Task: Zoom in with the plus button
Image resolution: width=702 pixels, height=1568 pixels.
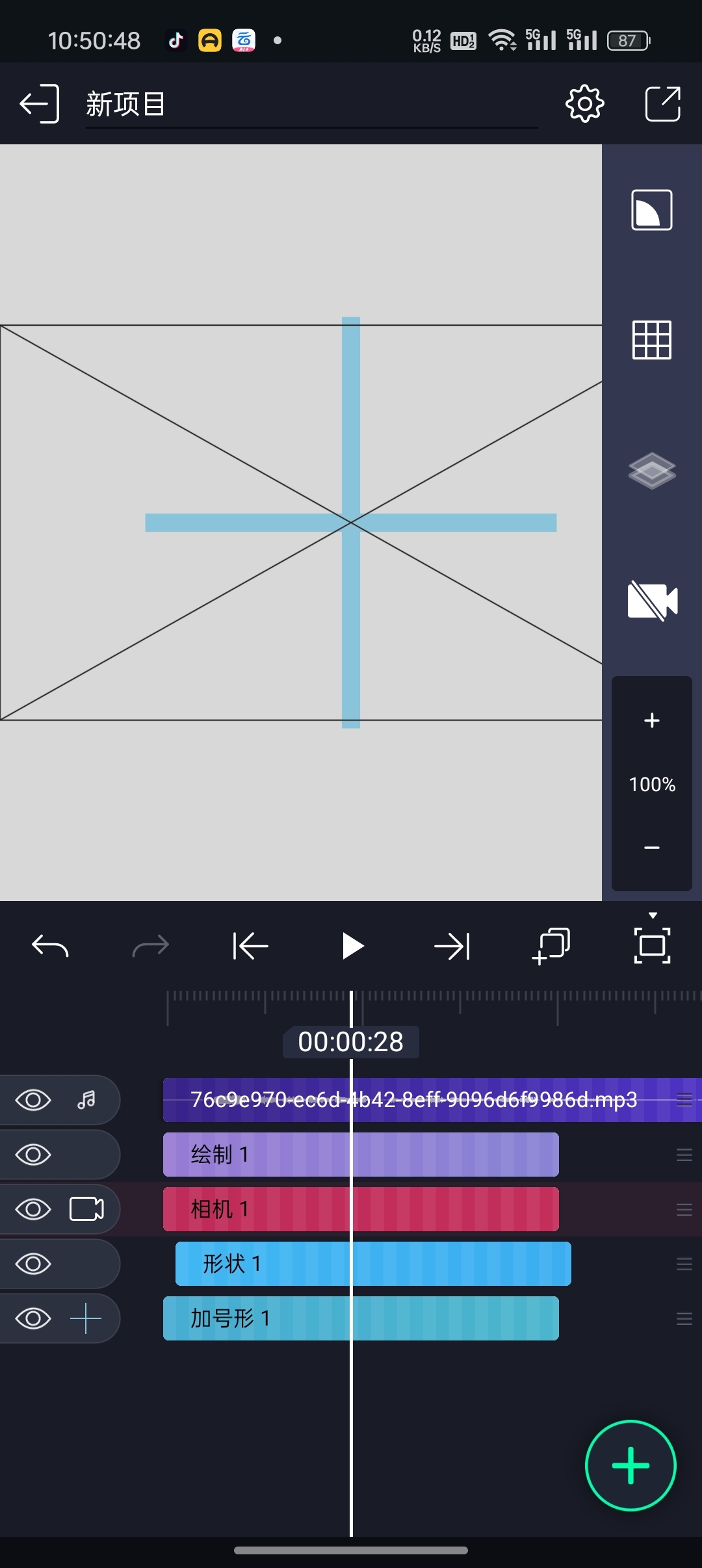Action: coord(651,720)
